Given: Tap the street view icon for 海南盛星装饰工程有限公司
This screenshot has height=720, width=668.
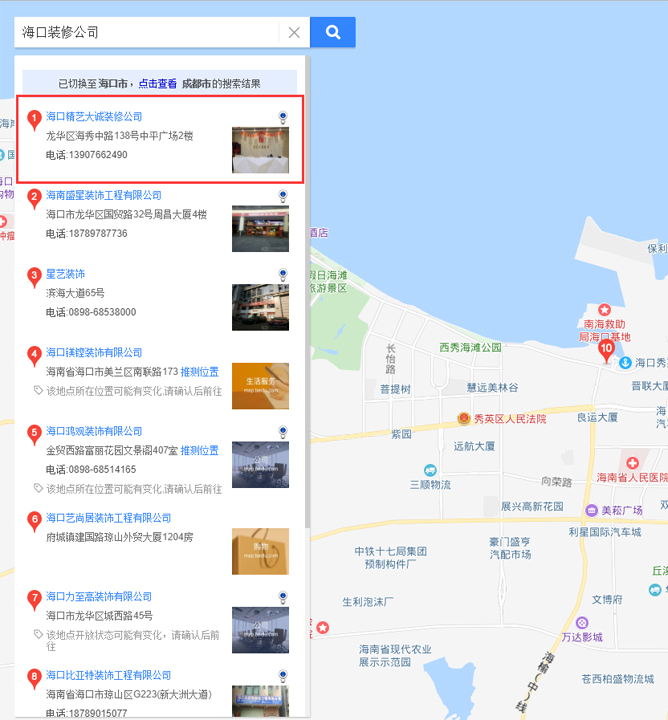Looking at the screenshot, I should tap(283, 196).
